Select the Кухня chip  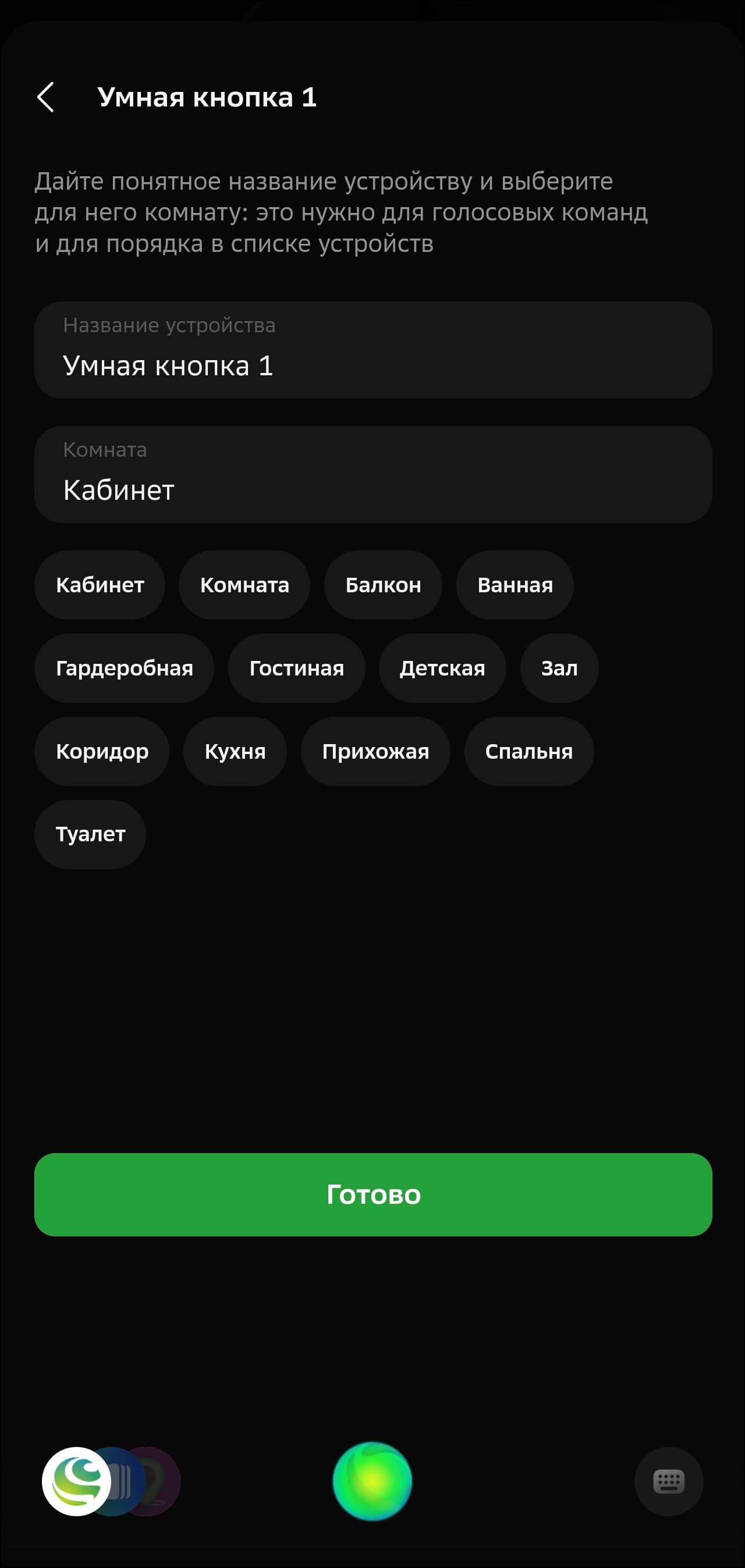pyautogui.click(x=235, y=751)
